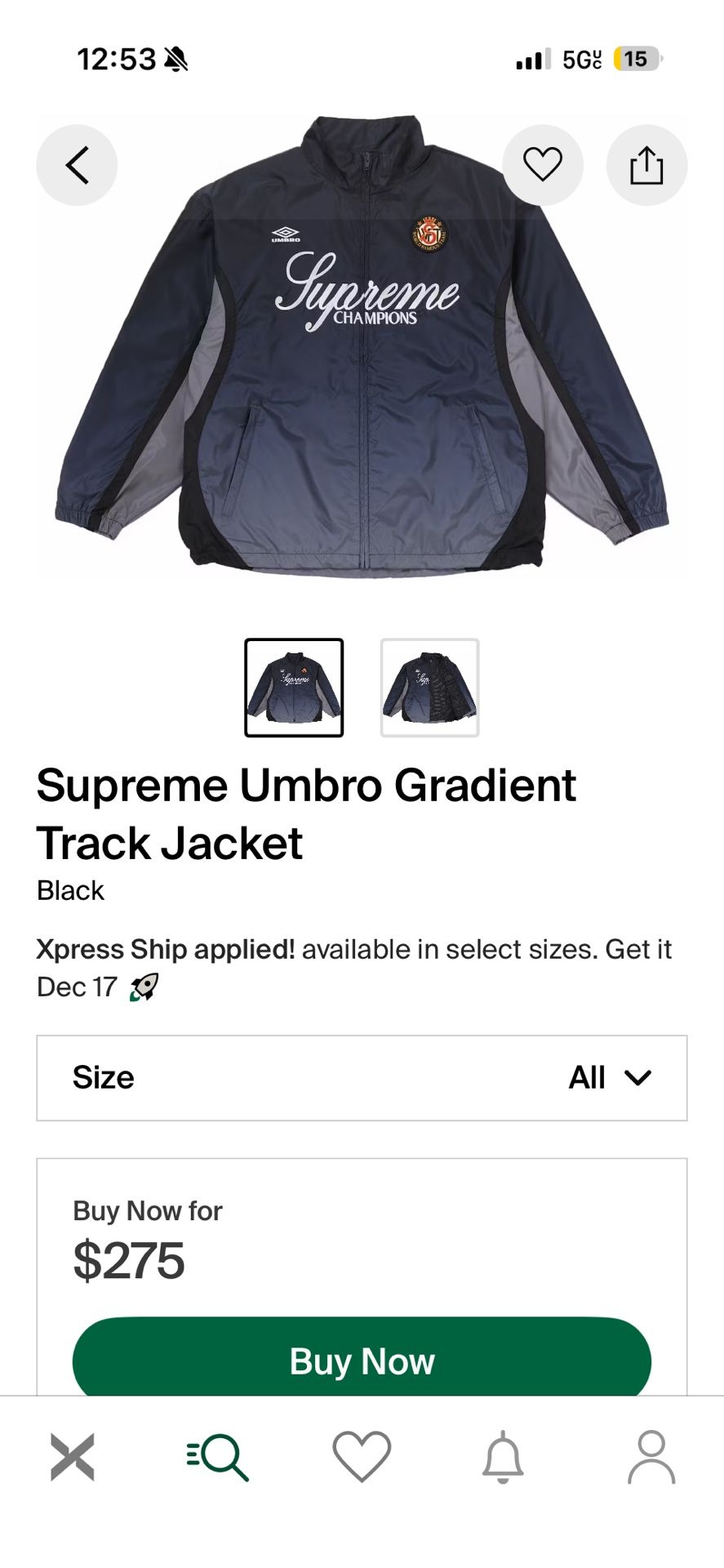Check the battery level indicator
This screenshot has height=1568, width=724.
point(634,59)
